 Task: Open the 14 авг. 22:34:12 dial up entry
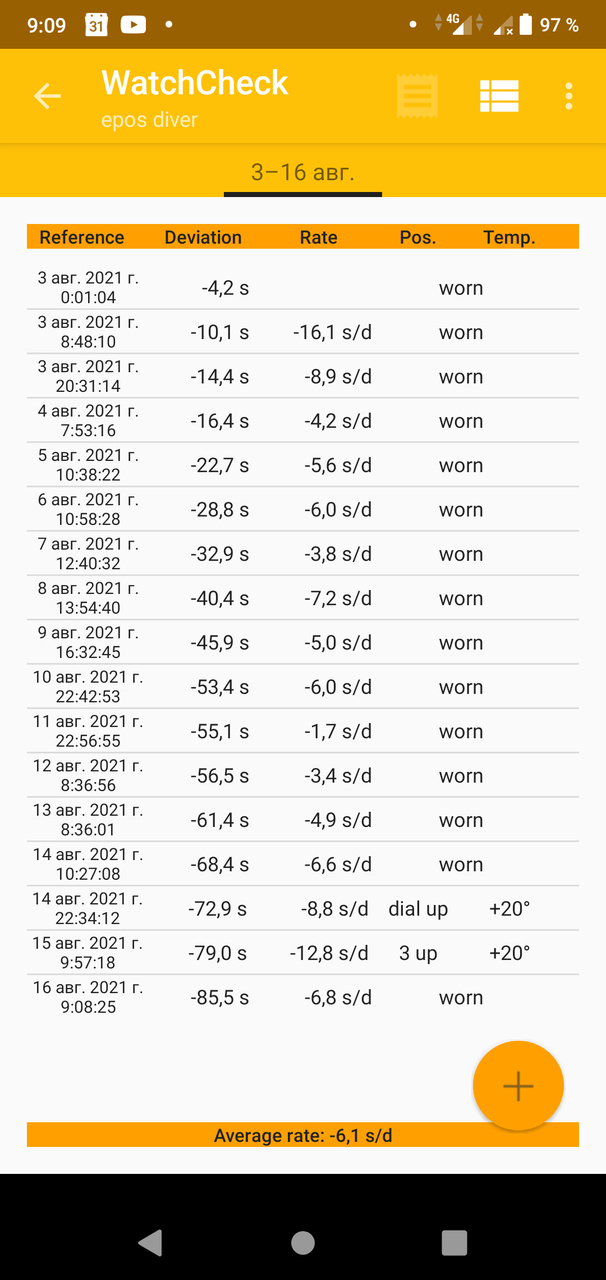tap(302, 909)
